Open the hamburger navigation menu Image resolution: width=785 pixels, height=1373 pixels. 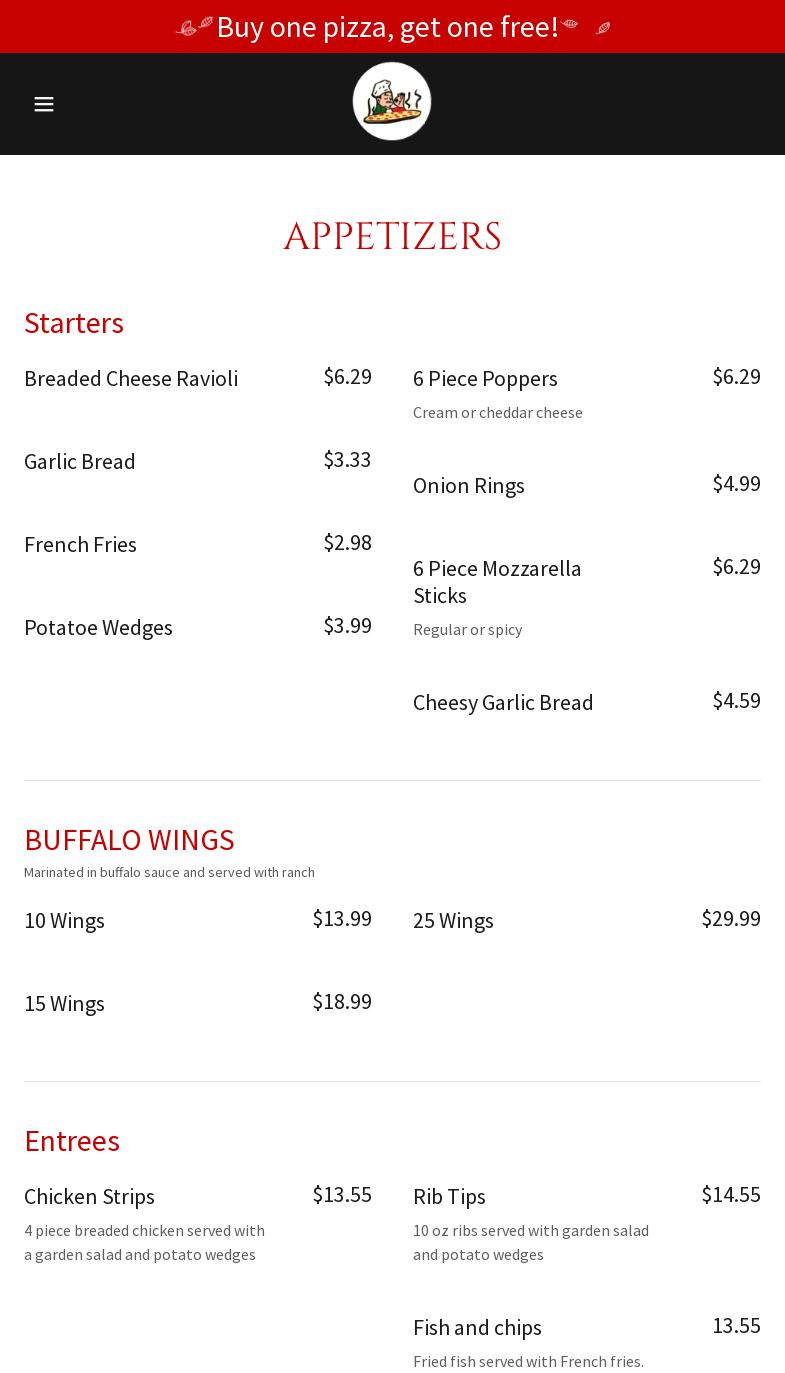[x=44, y=104]
